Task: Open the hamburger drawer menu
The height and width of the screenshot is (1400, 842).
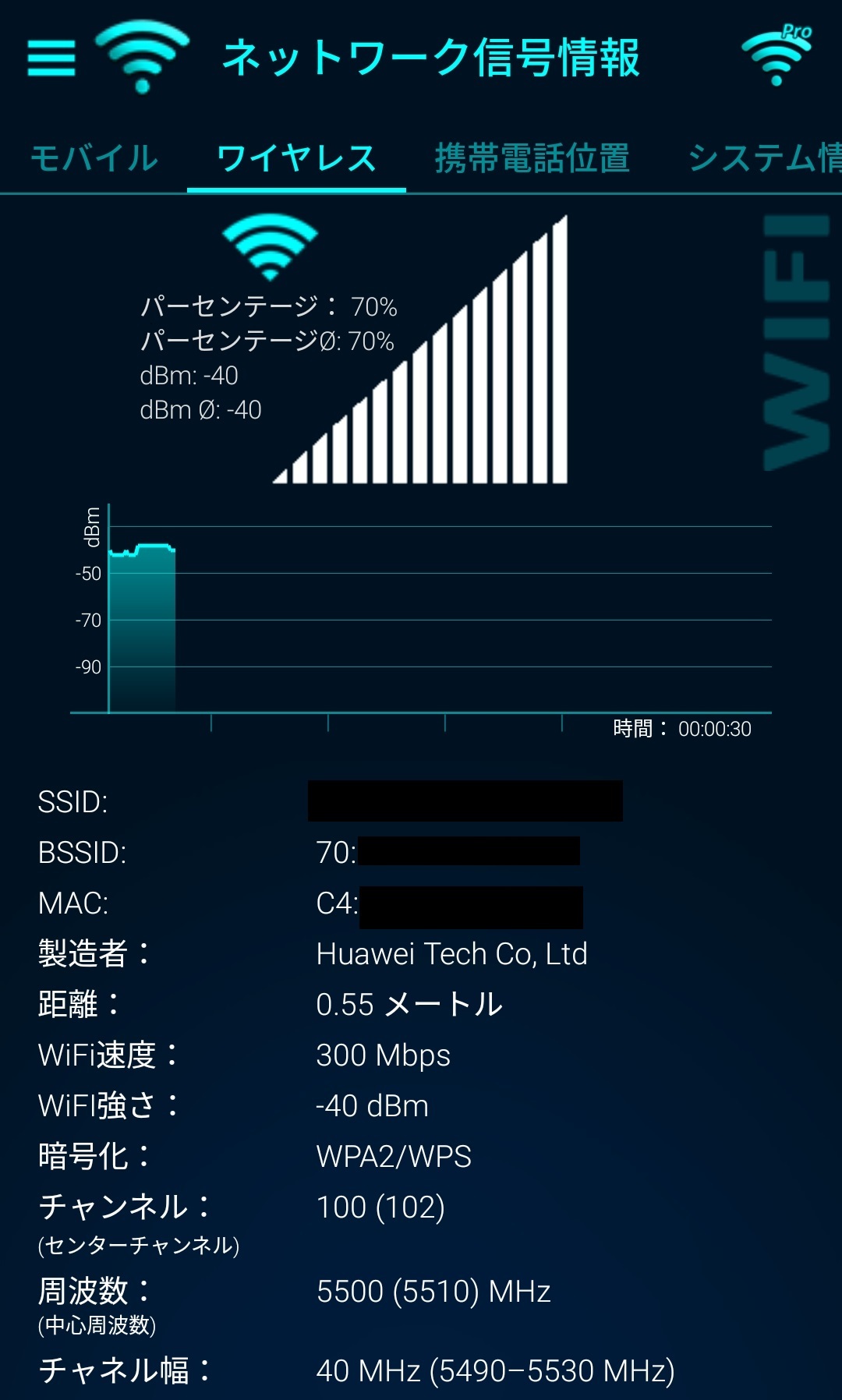Action: [x=51, y=58]
